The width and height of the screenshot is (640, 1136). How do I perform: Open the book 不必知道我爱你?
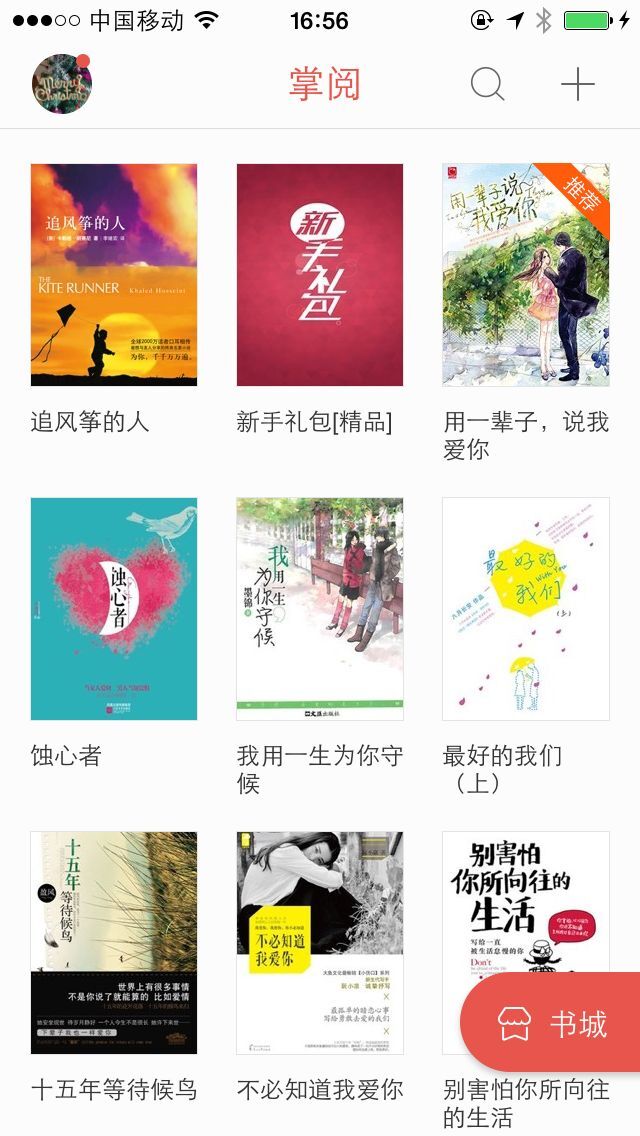pos(320,942)
